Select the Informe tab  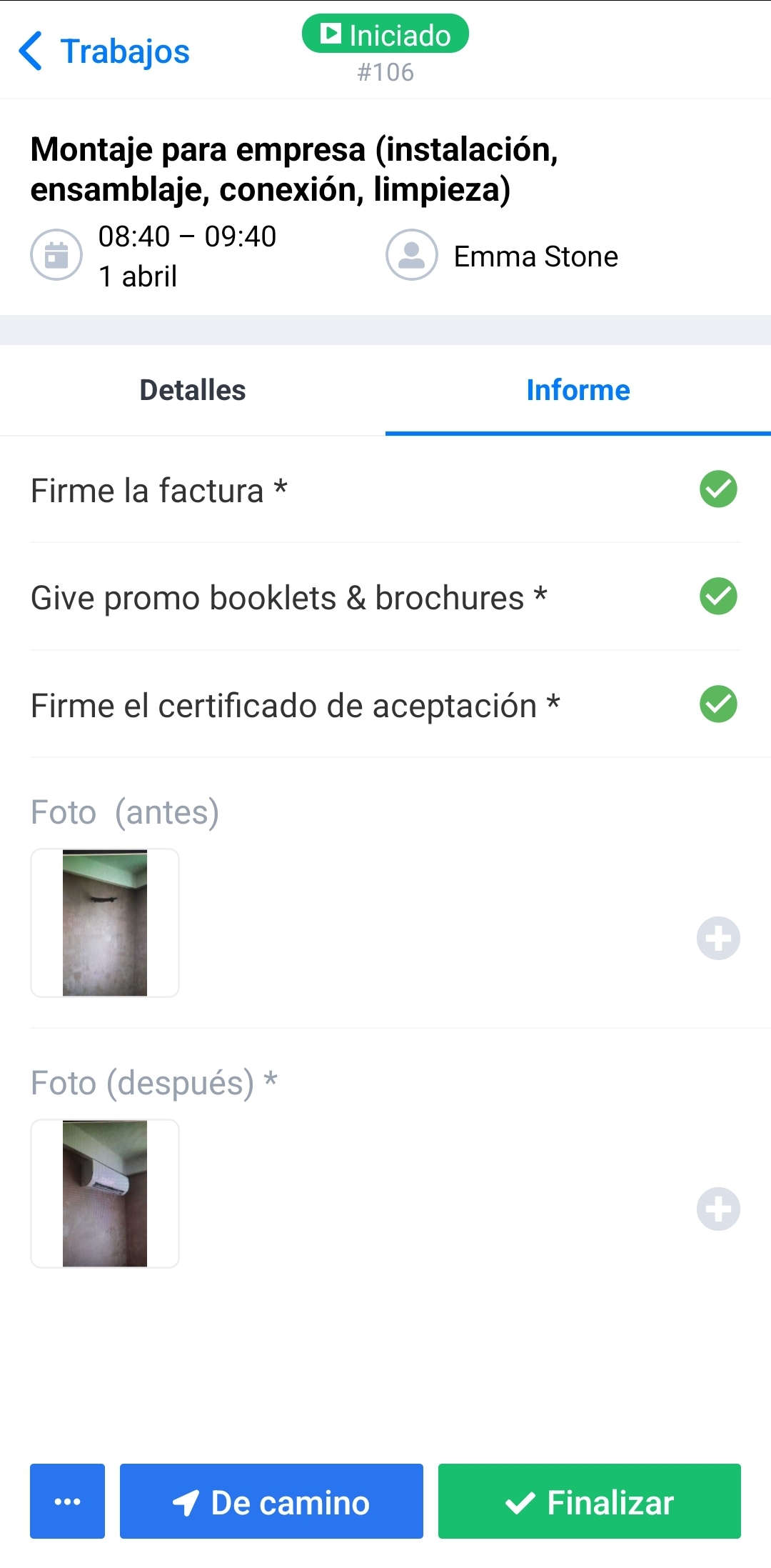tap(578, 390)
